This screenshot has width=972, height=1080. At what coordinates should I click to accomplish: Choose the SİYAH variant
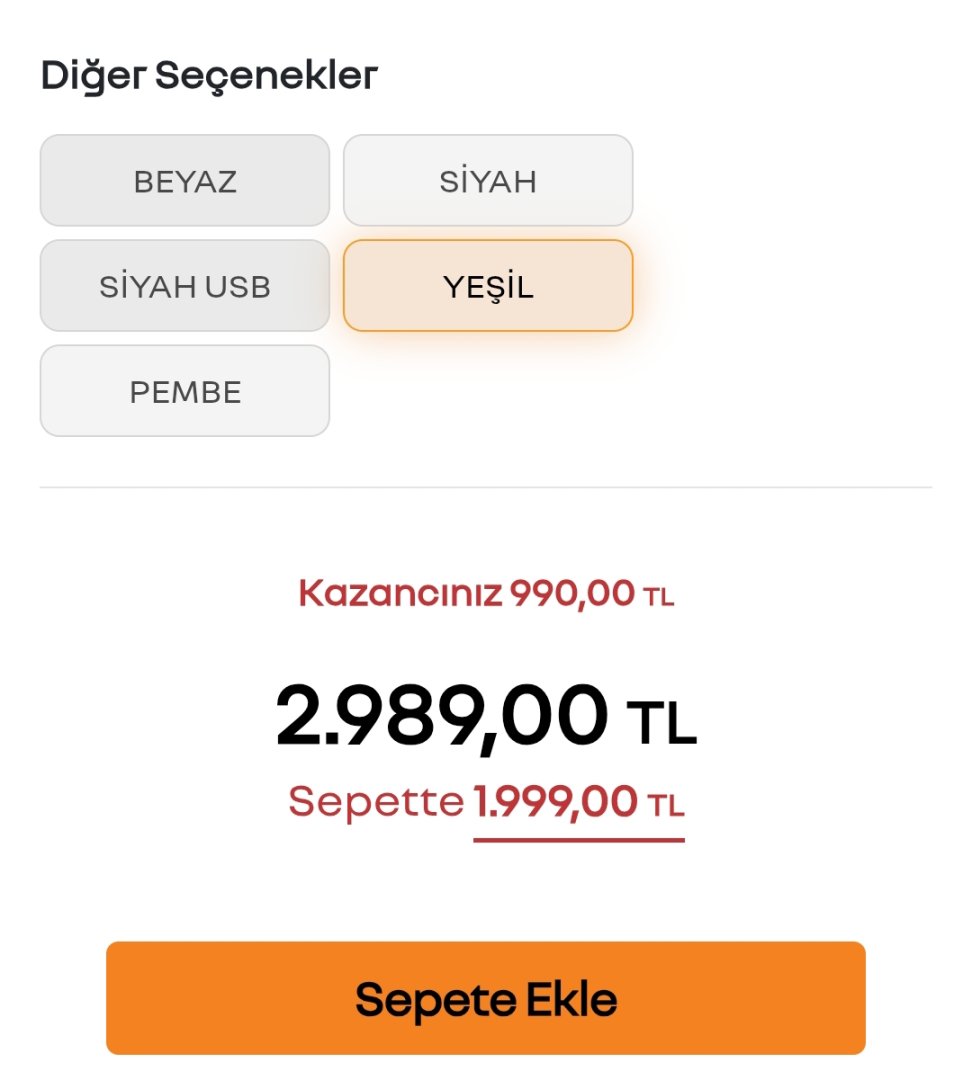(x=488, y=181)
